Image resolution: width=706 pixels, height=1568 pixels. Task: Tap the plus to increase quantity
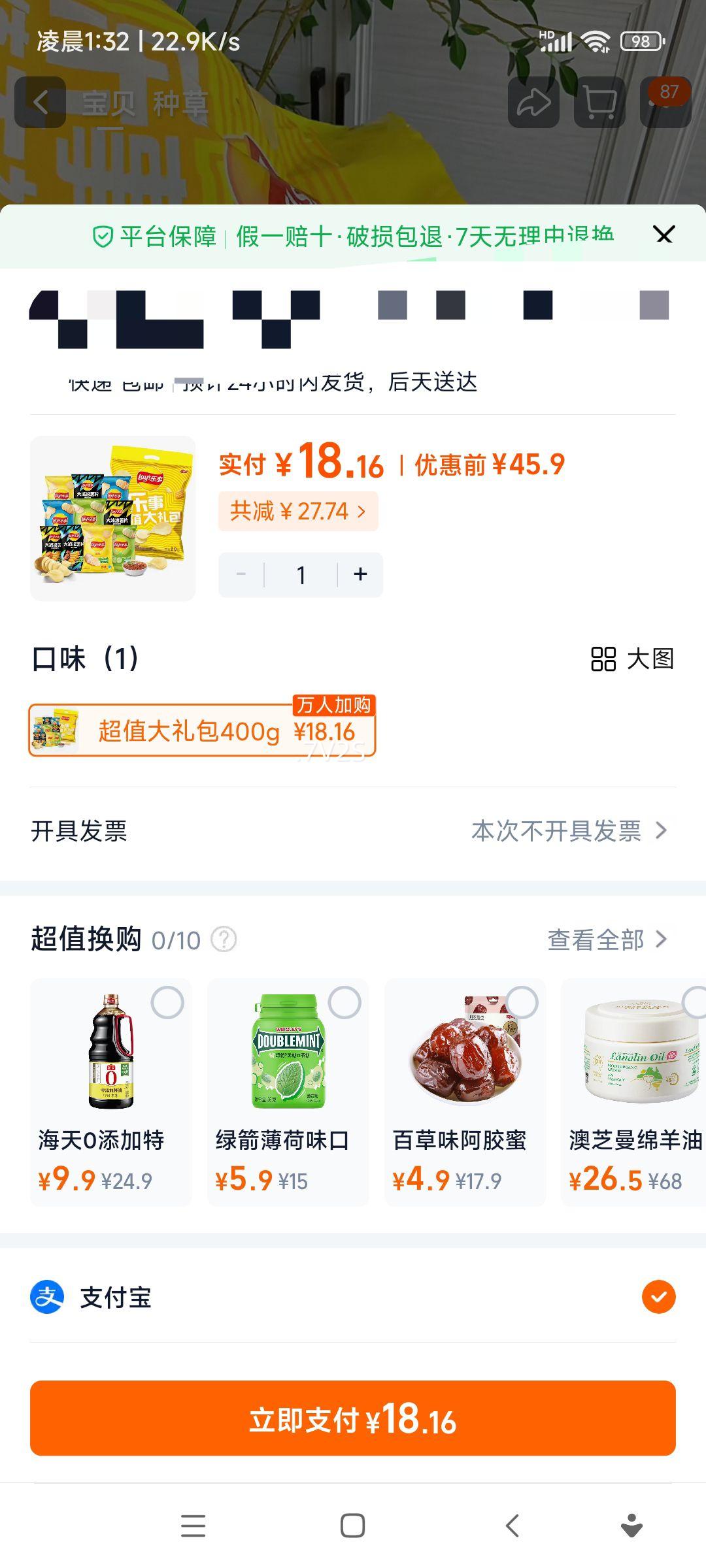(x=360, y=574)
